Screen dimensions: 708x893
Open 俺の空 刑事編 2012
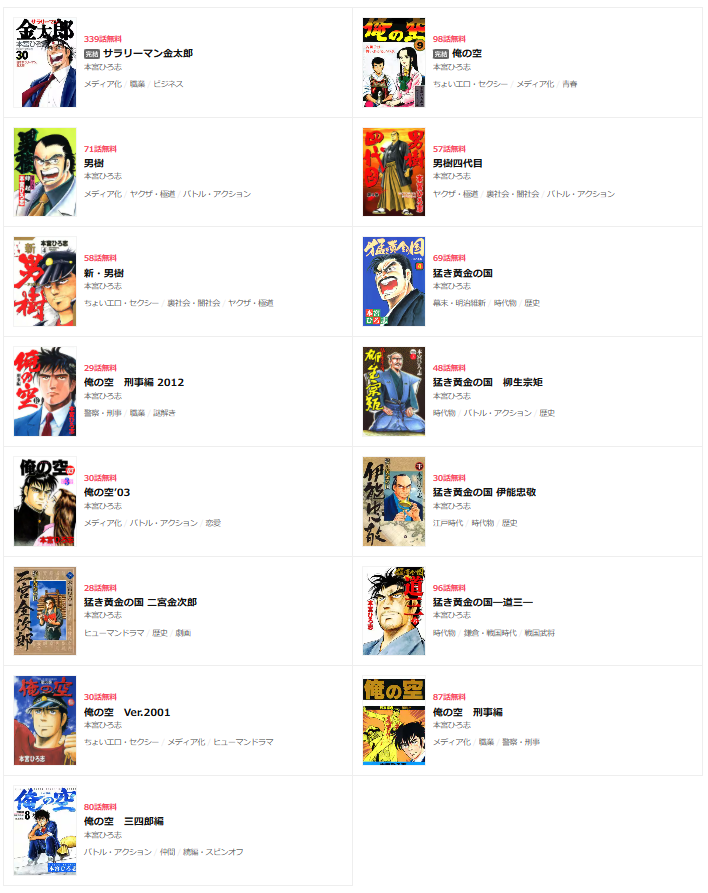(x=134, y=382)
